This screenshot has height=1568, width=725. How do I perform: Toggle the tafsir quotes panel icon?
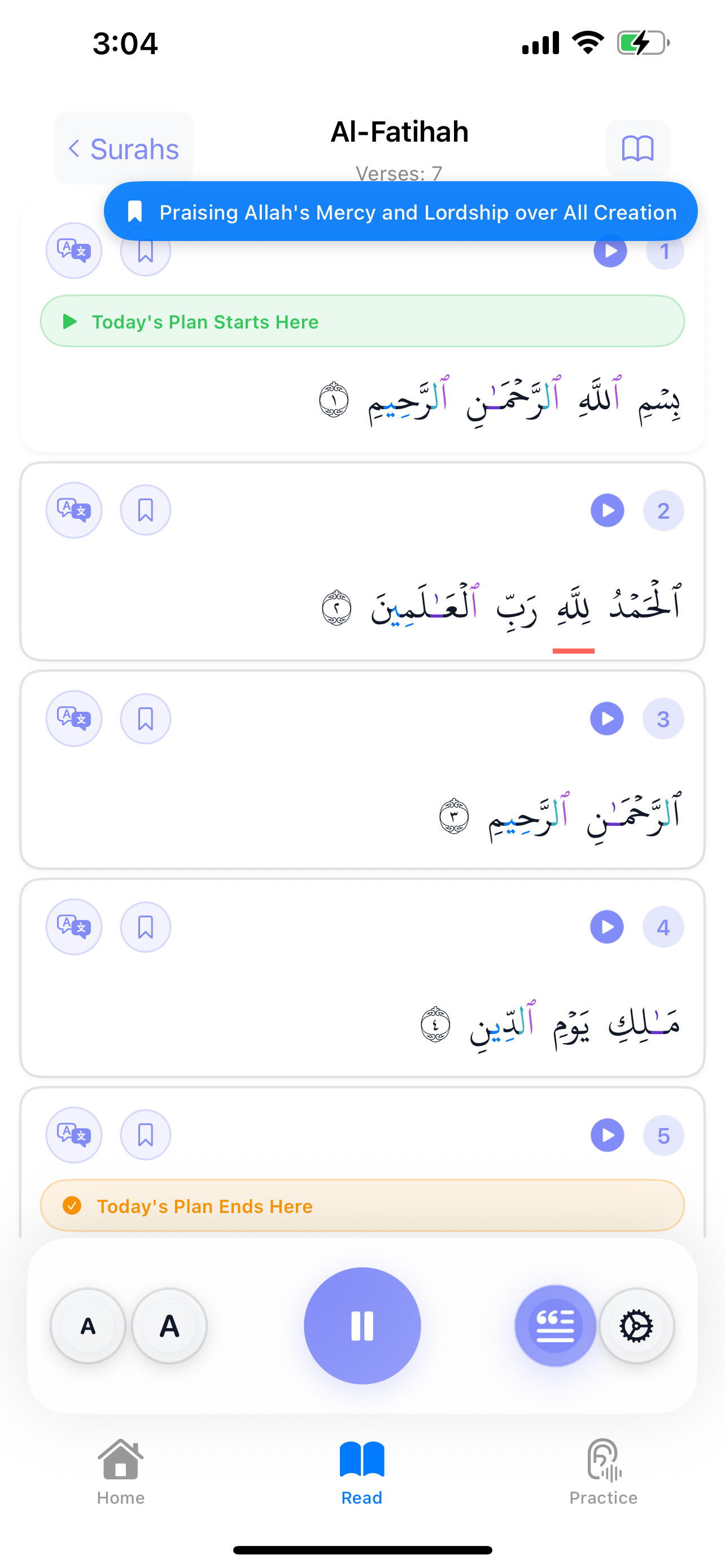(554, 1326)
